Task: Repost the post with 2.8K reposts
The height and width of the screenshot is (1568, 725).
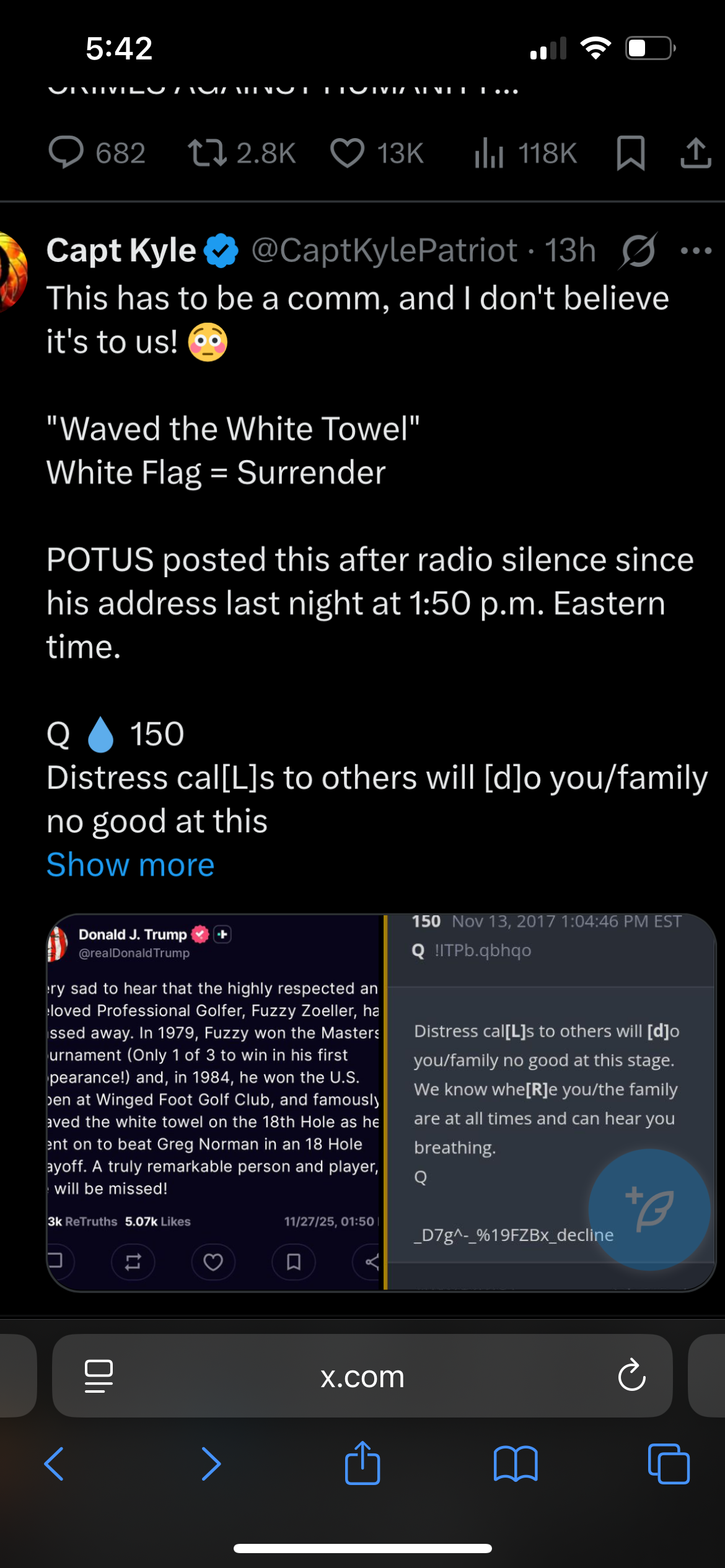Action: tap(208, 152)
